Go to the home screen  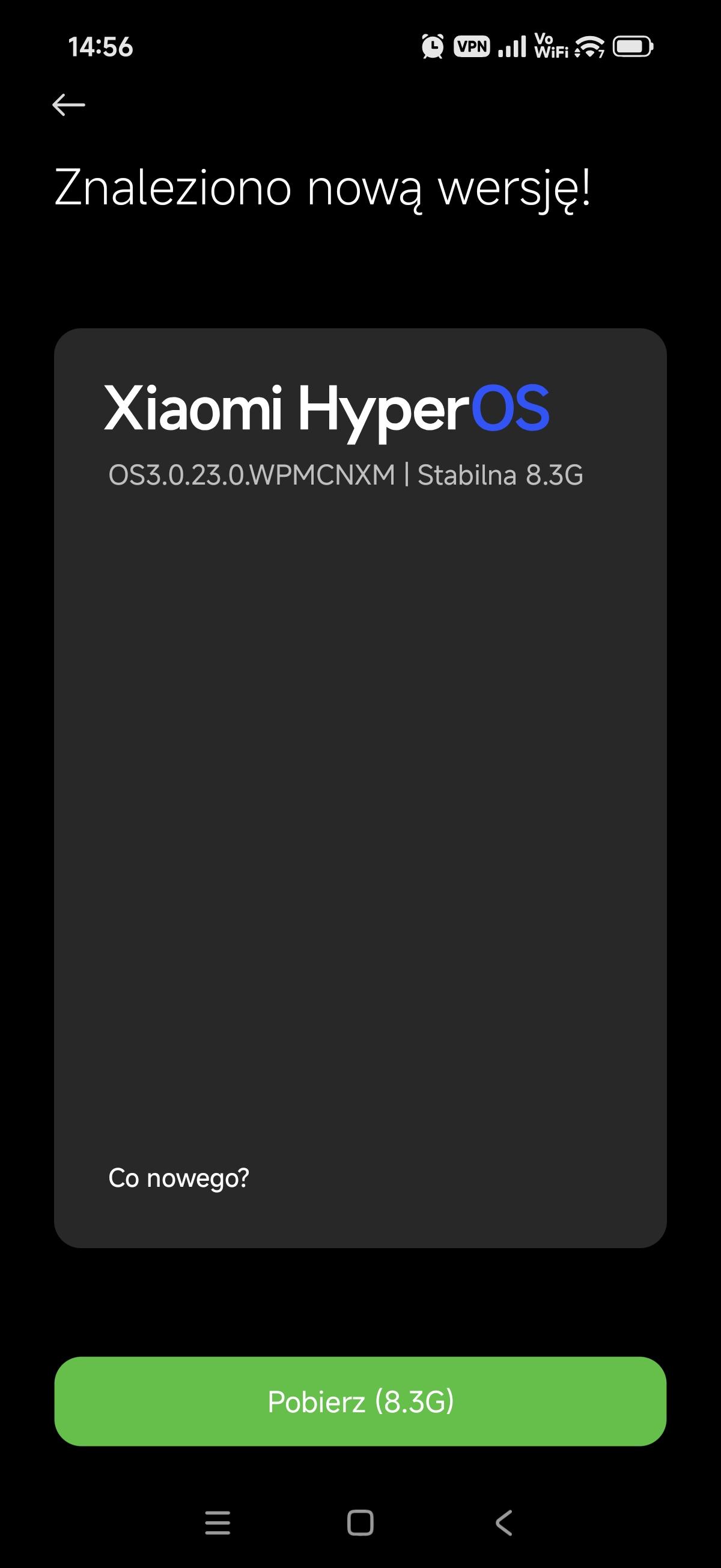pyautogui.click(x=360, y=1522)
